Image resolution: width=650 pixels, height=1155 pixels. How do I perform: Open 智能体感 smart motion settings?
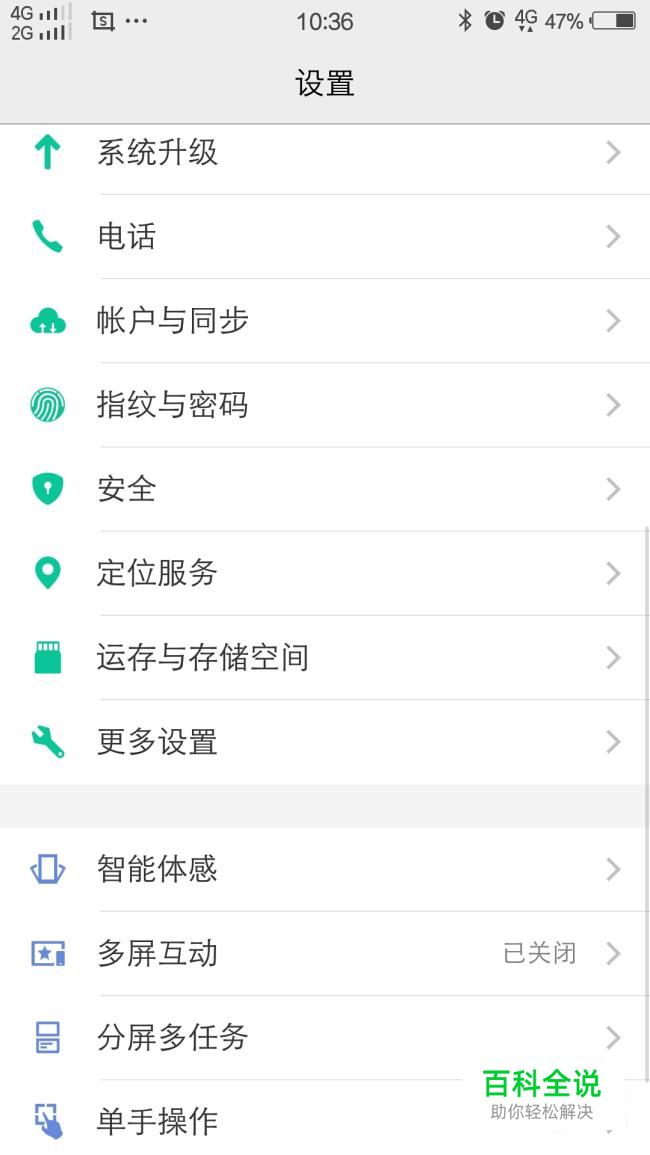coord(325,869)
